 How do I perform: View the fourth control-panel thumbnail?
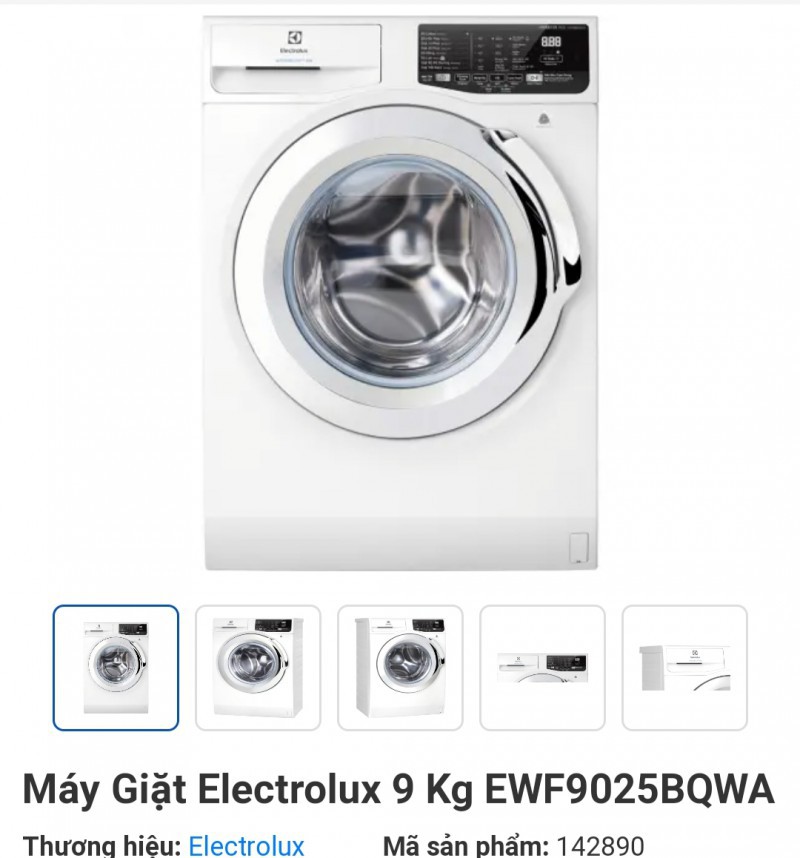tap(542, 668)
